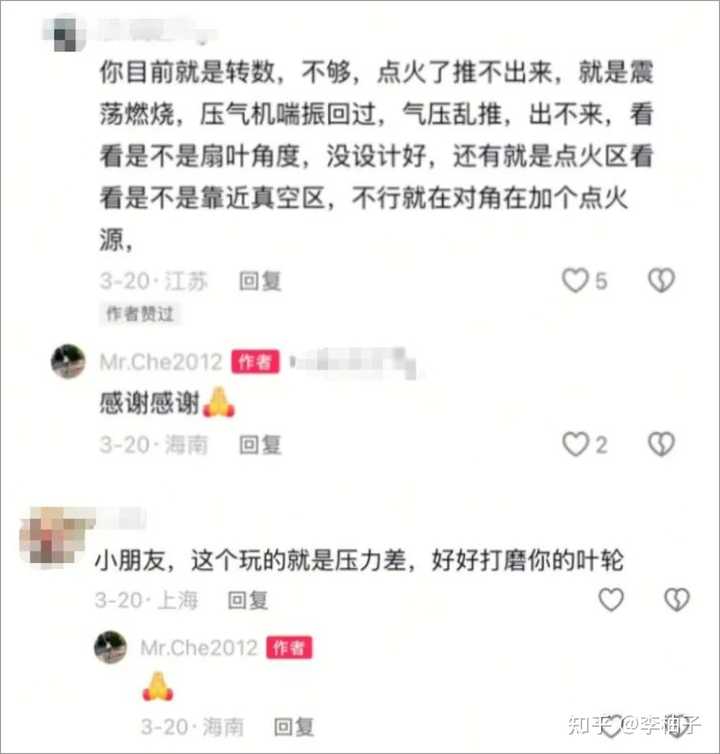Open Mr.Che2012's avatar beside the prayer emoji reply
The height and width of the screenshot is (754, 720).
110,647
